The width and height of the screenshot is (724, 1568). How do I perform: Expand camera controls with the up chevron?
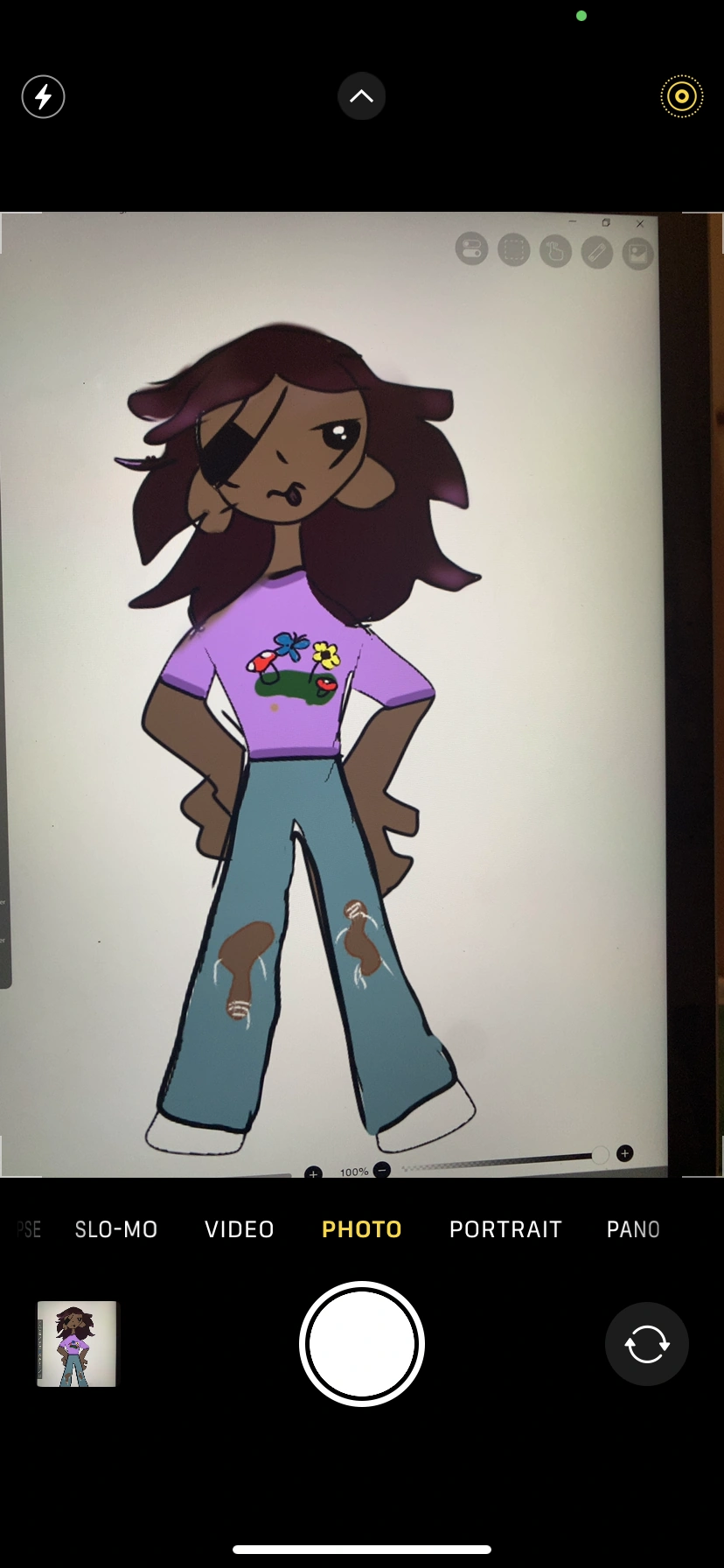point(361,96)
